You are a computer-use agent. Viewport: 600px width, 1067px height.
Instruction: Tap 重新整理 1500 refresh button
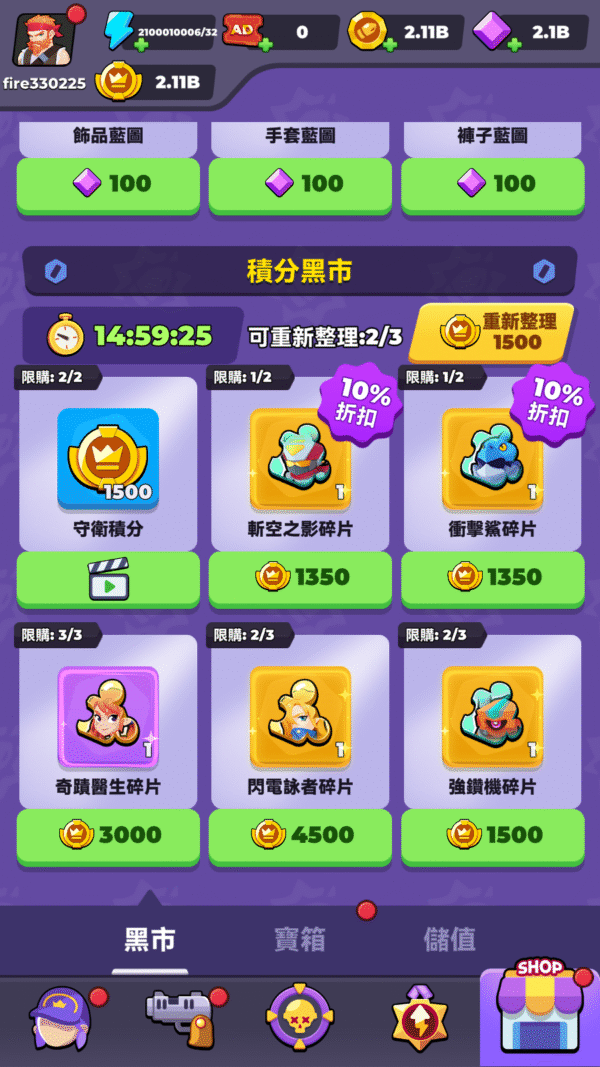pos(491,332)
